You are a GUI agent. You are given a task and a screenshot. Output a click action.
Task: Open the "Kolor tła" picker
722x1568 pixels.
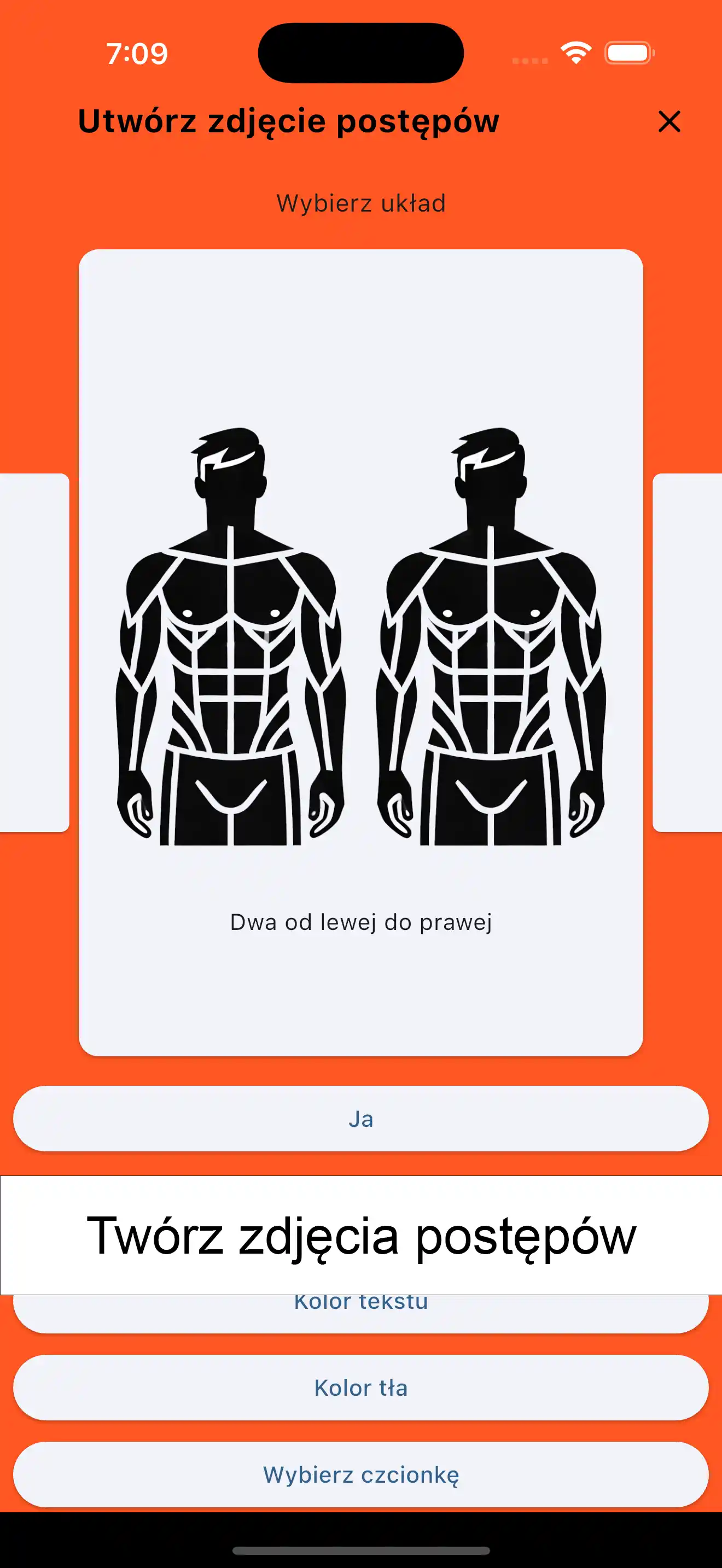click(360, 1388)
